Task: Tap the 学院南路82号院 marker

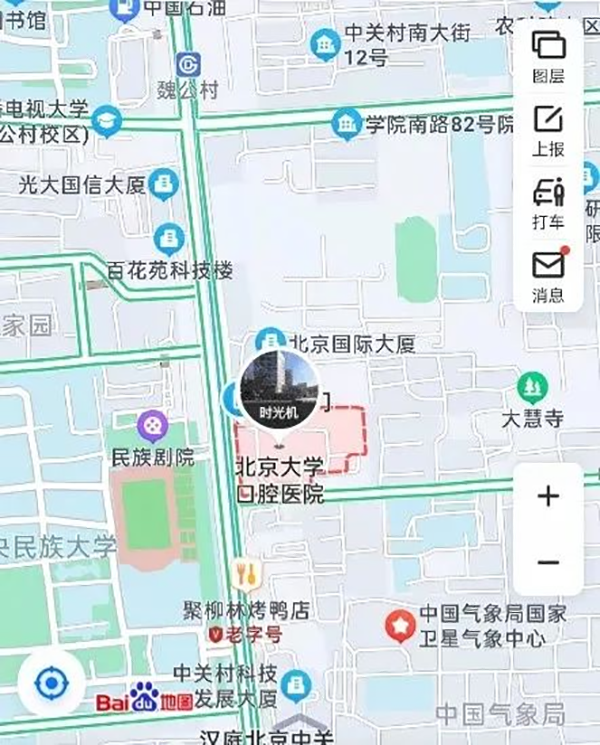Action: [x=347, y=124]
